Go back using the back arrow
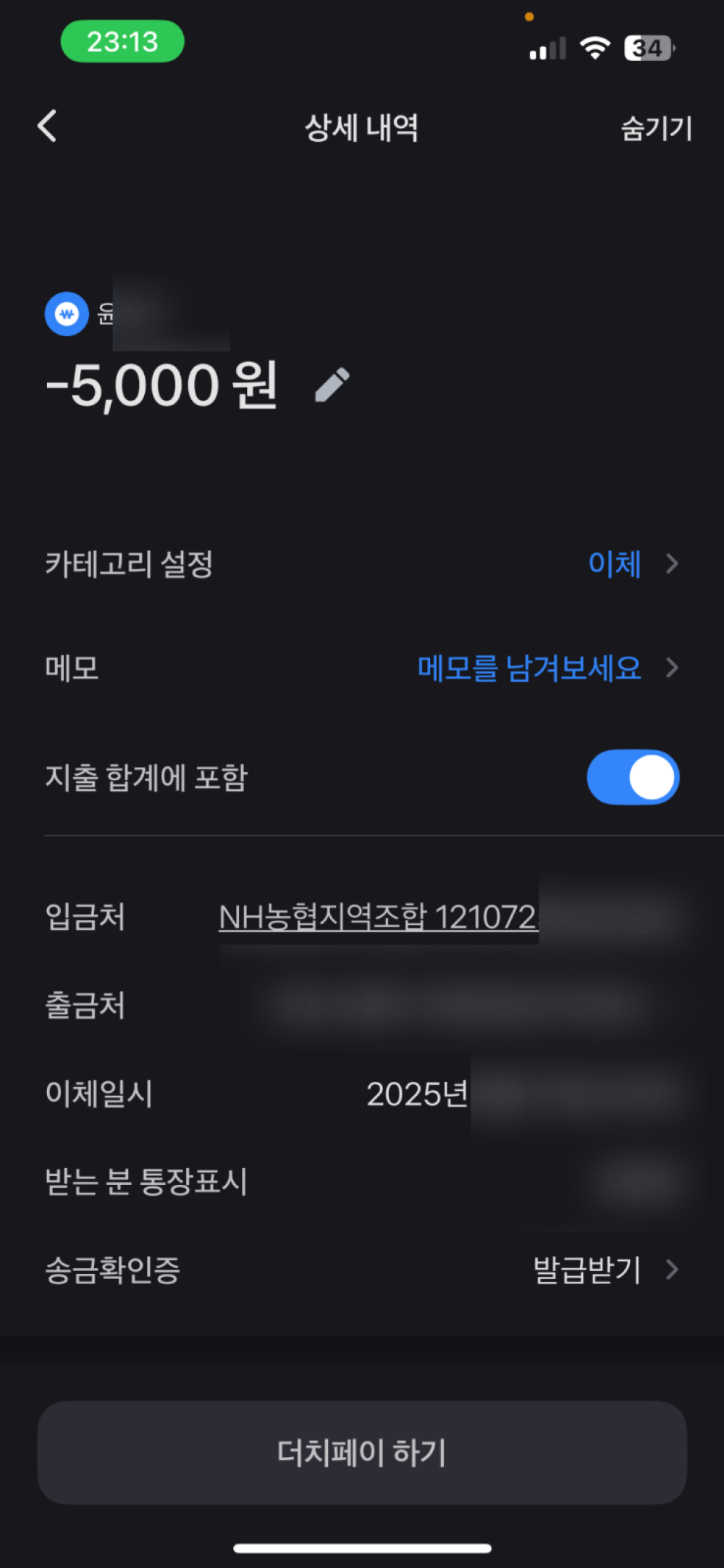The height and width of the screenshot is (1568, 724). coord(48,127)
